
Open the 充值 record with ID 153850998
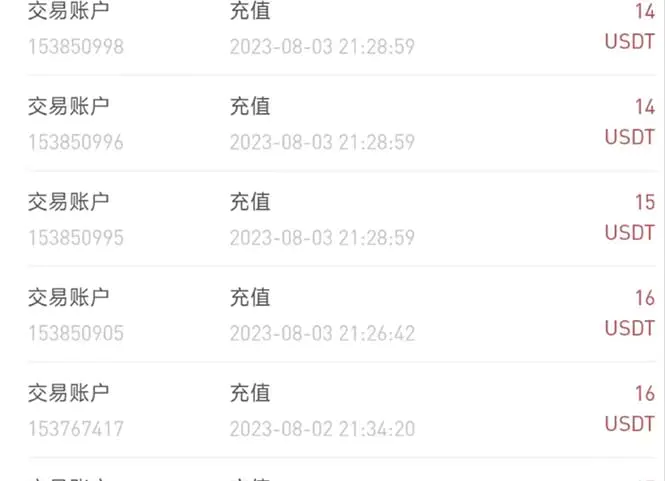330,29
